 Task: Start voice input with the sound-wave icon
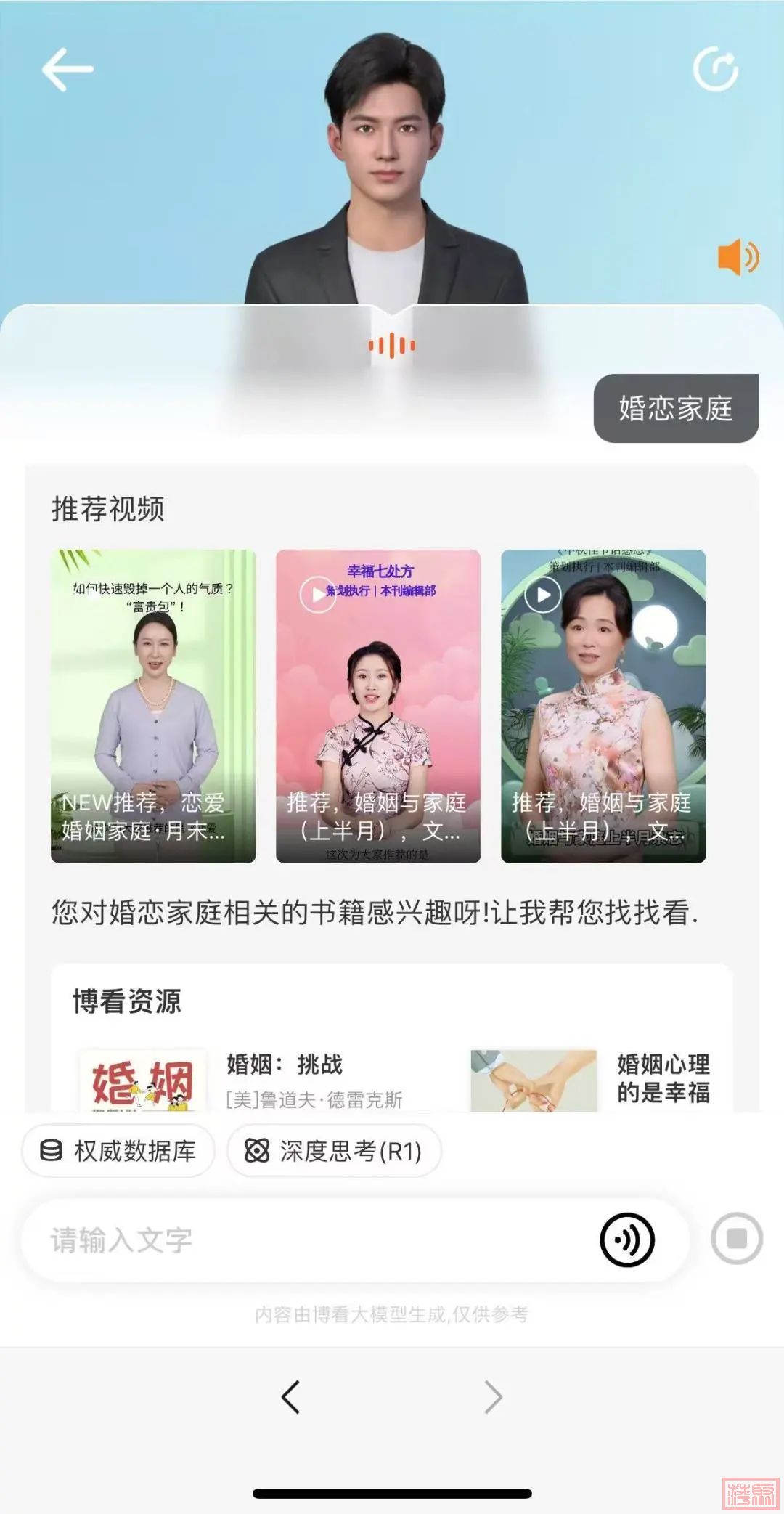click(626, 1240)
